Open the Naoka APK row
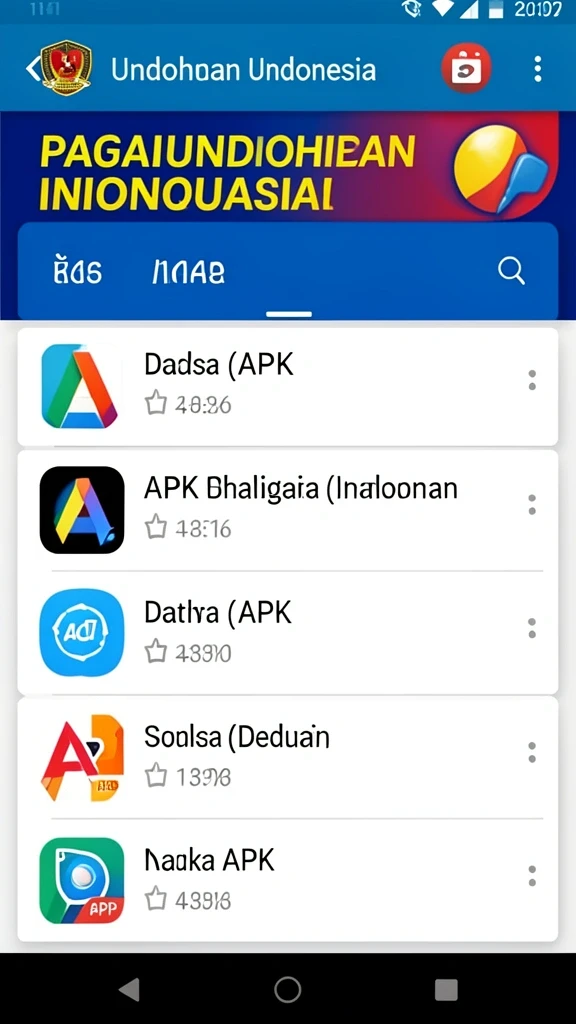The height and width of the screenshot is (1024, 576). (x=287, y=880)
